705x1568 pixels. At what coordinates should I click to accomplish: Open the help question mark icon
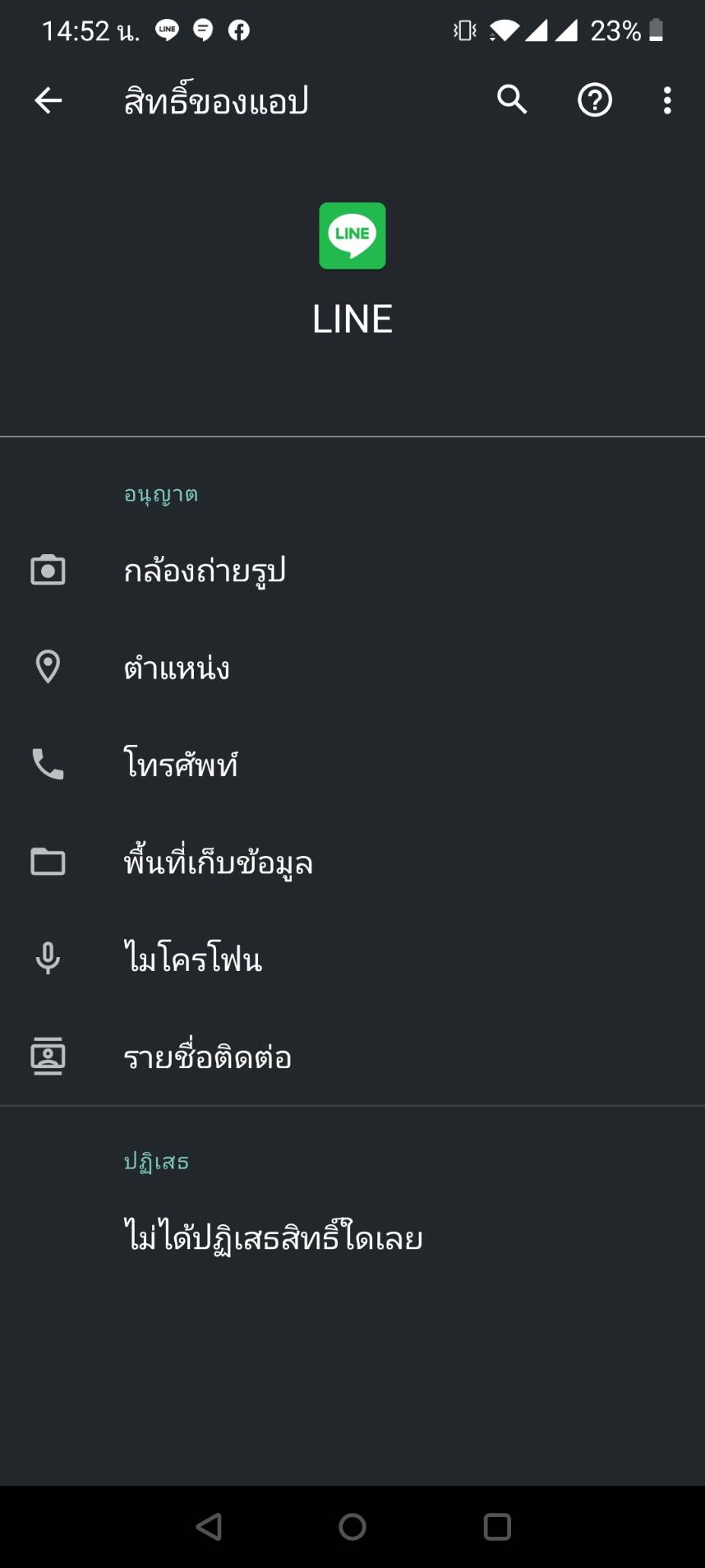coord(595,100)
